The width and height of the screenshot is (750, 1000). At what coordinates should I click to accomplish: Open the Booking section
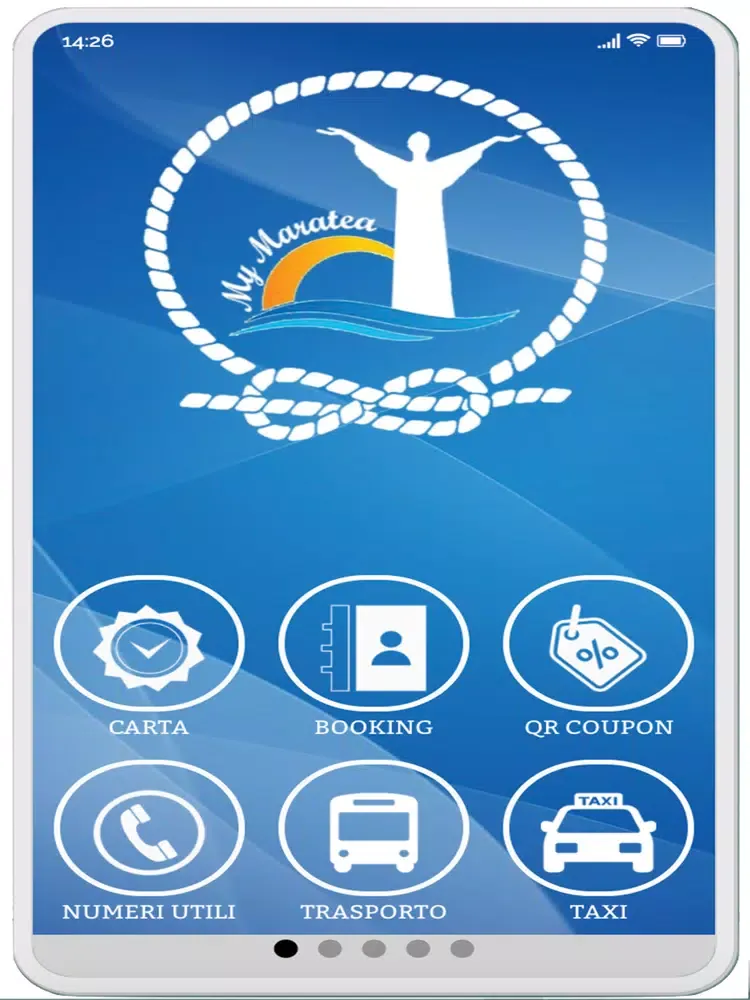tap(373, 644)
